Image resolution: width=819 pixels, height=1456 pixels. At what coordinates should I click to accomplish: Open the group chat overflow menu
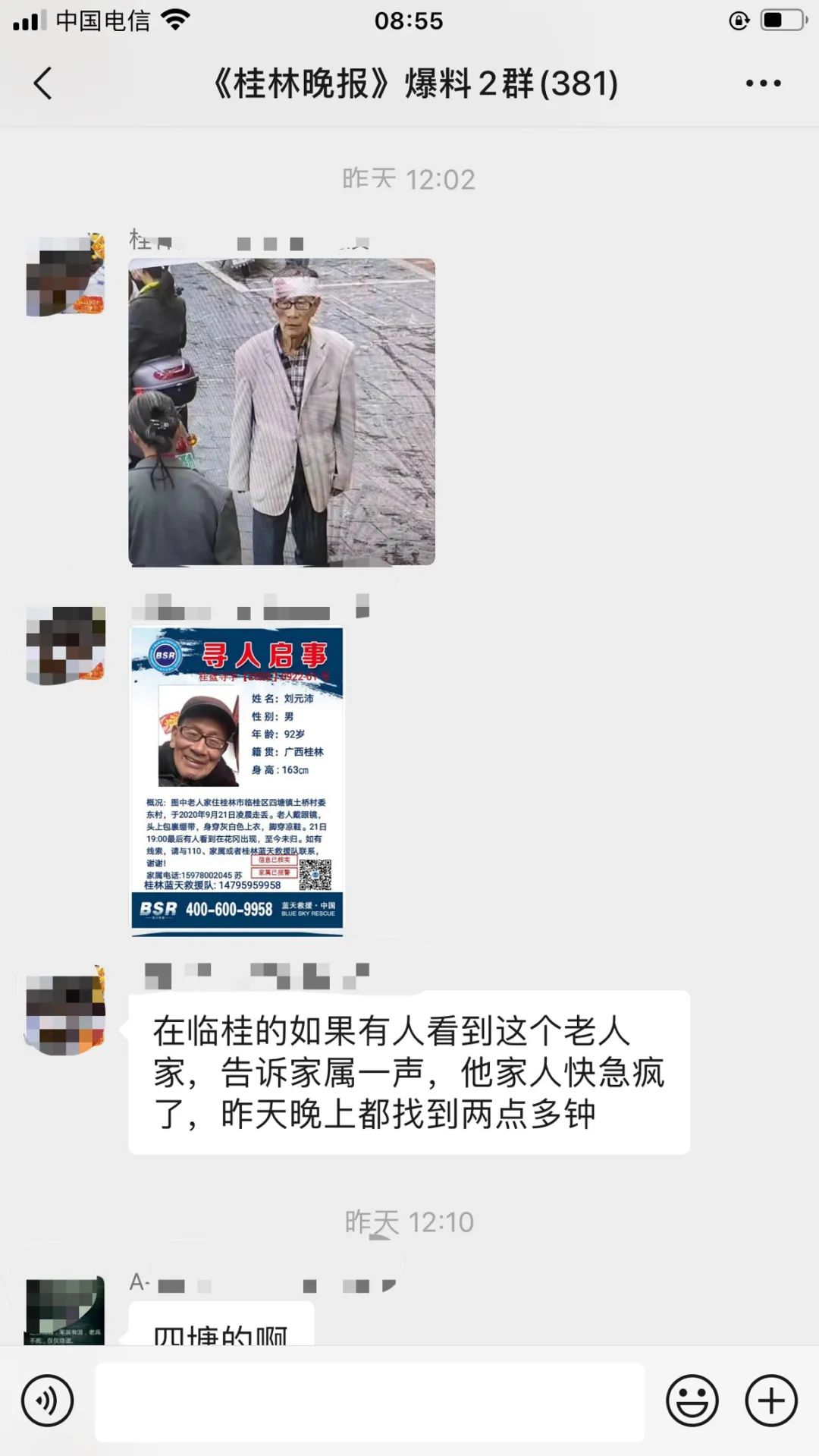763,83
